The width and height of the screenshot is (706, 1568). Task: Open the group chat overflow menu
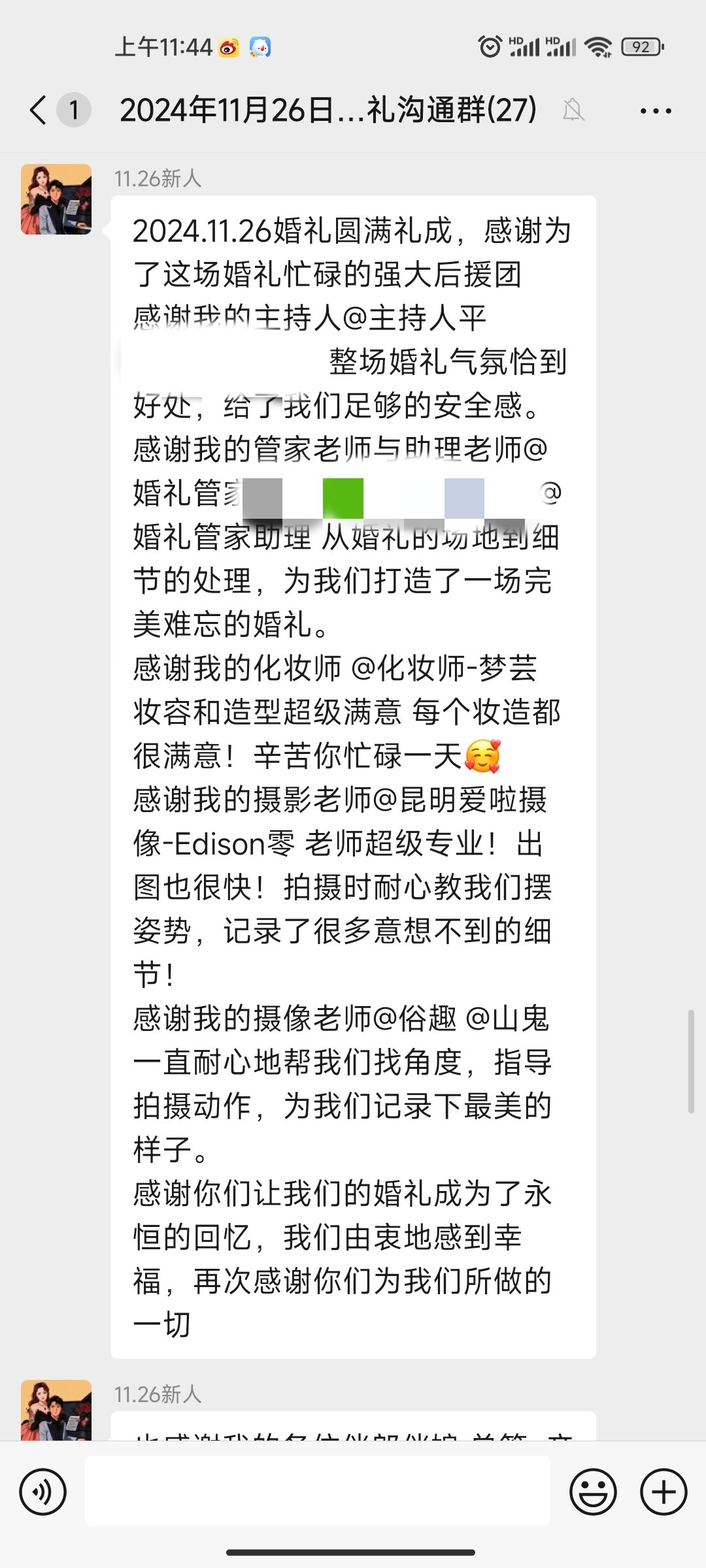tap(656, 111)
